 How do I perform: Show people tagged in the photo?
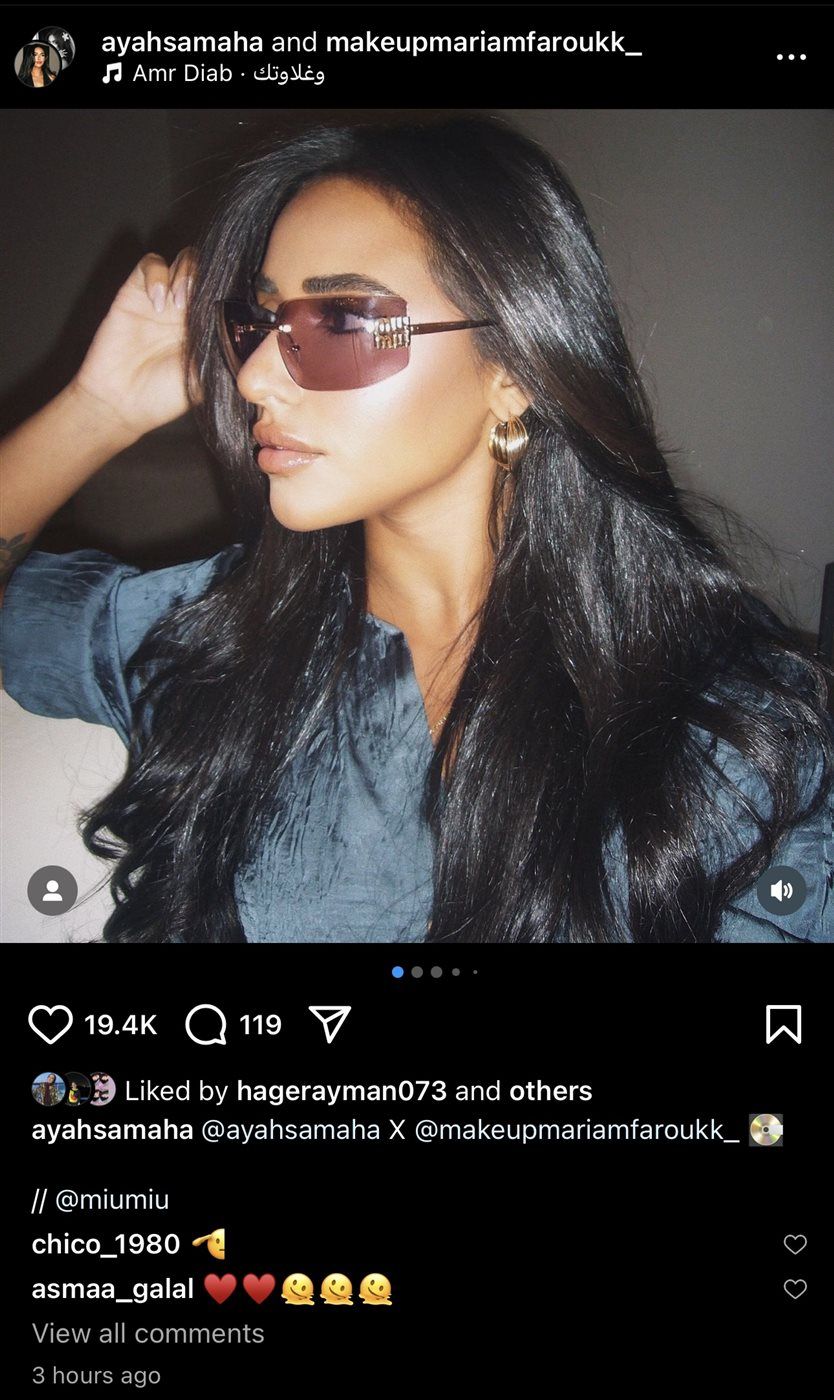(x=52, y=890)
